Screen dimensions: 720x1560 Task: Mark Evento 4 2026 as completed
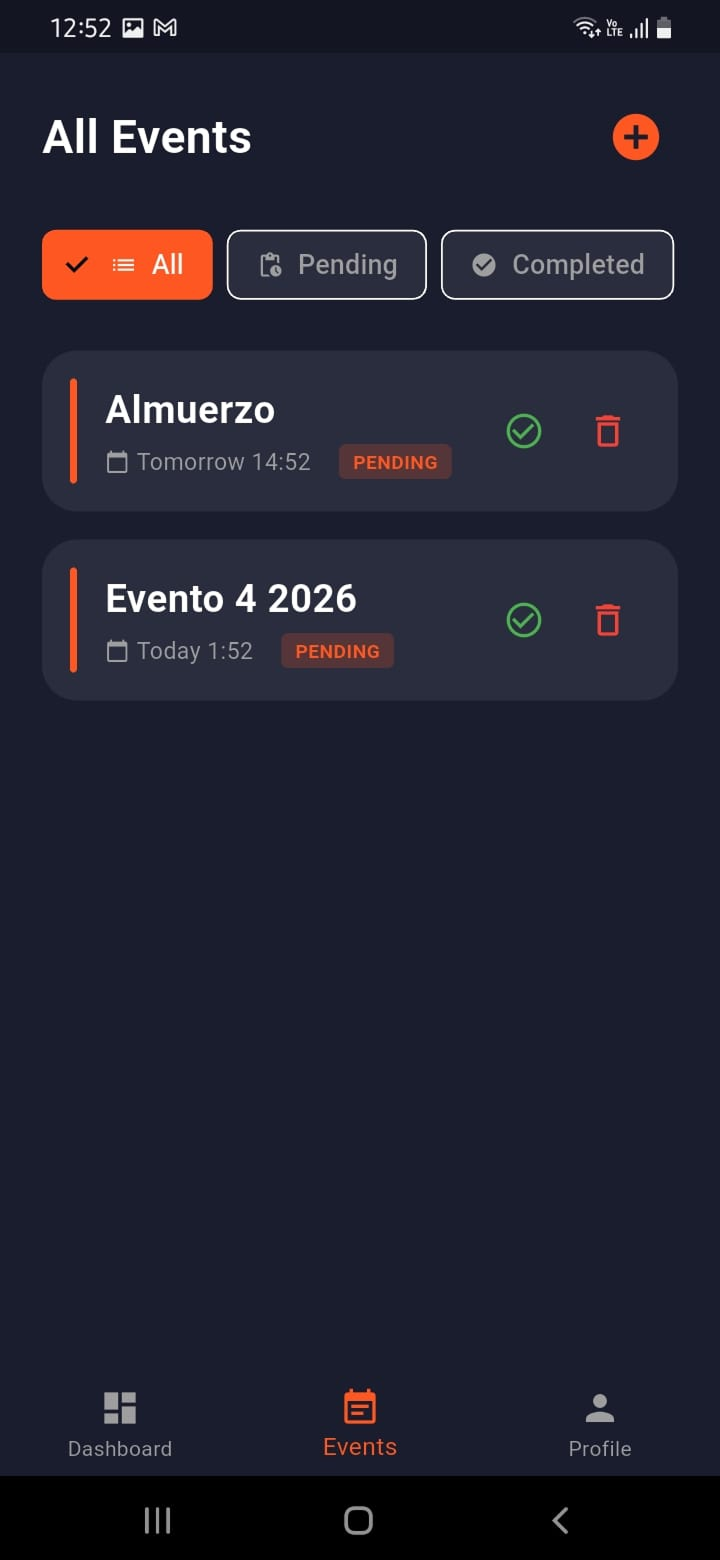tap(524, 620)
